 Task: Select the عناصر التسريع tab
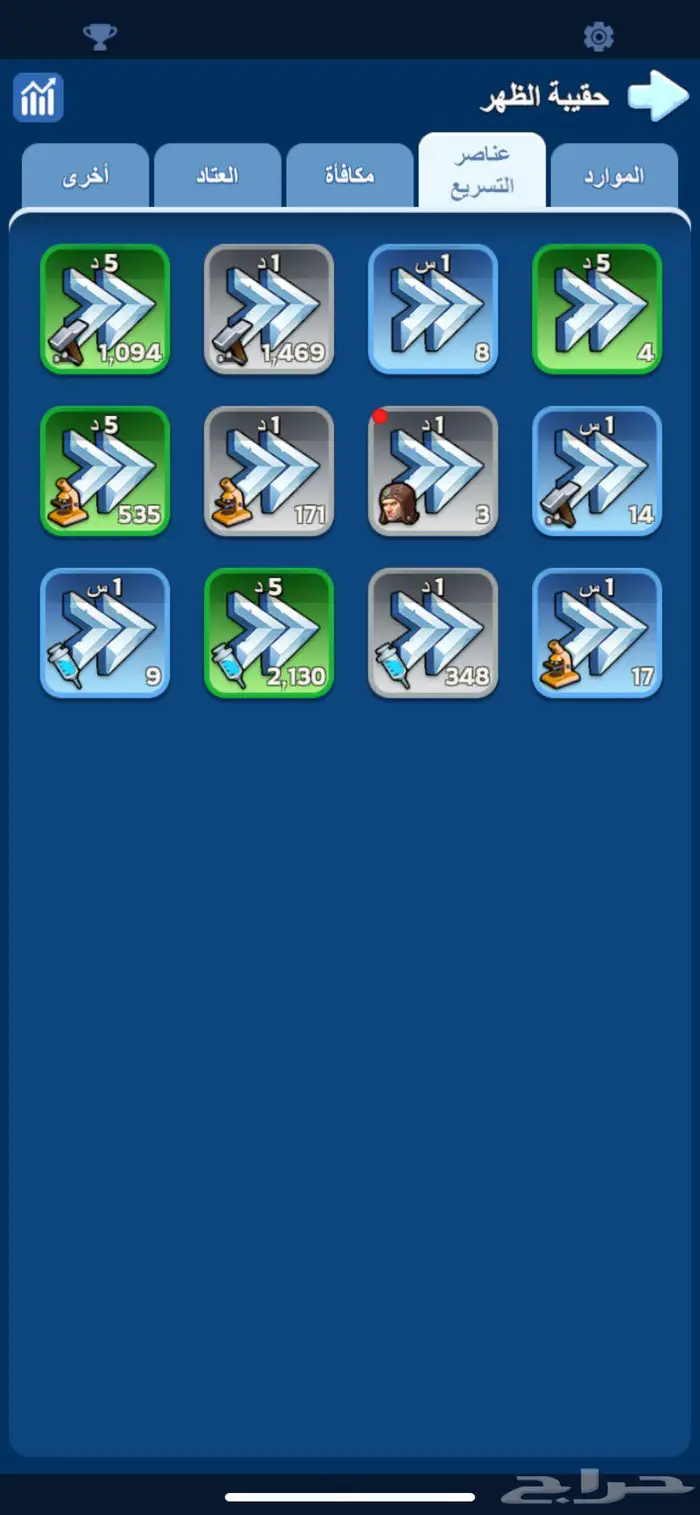tap(482, 172)
